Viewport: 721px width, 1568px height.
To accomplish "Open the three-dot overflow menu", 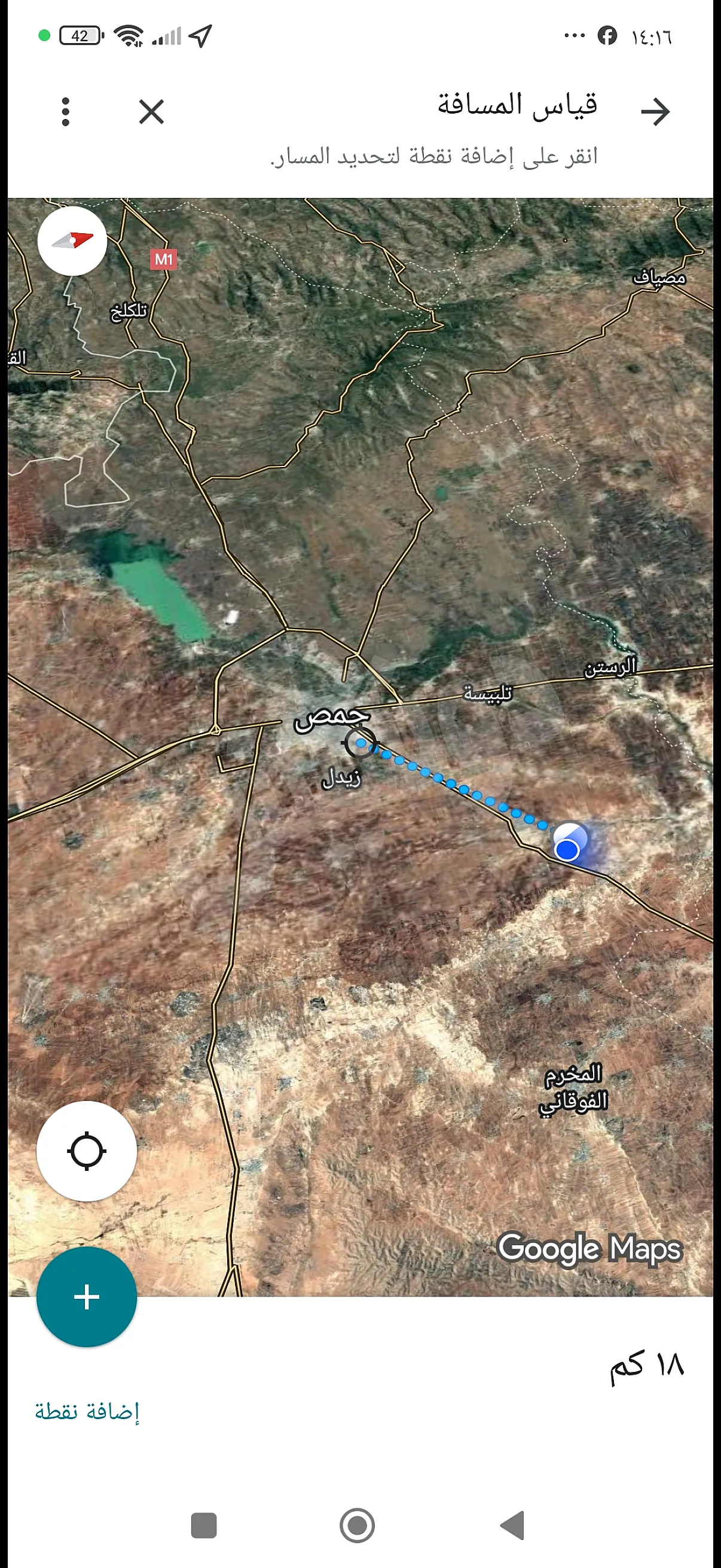I will click(66, 112).
